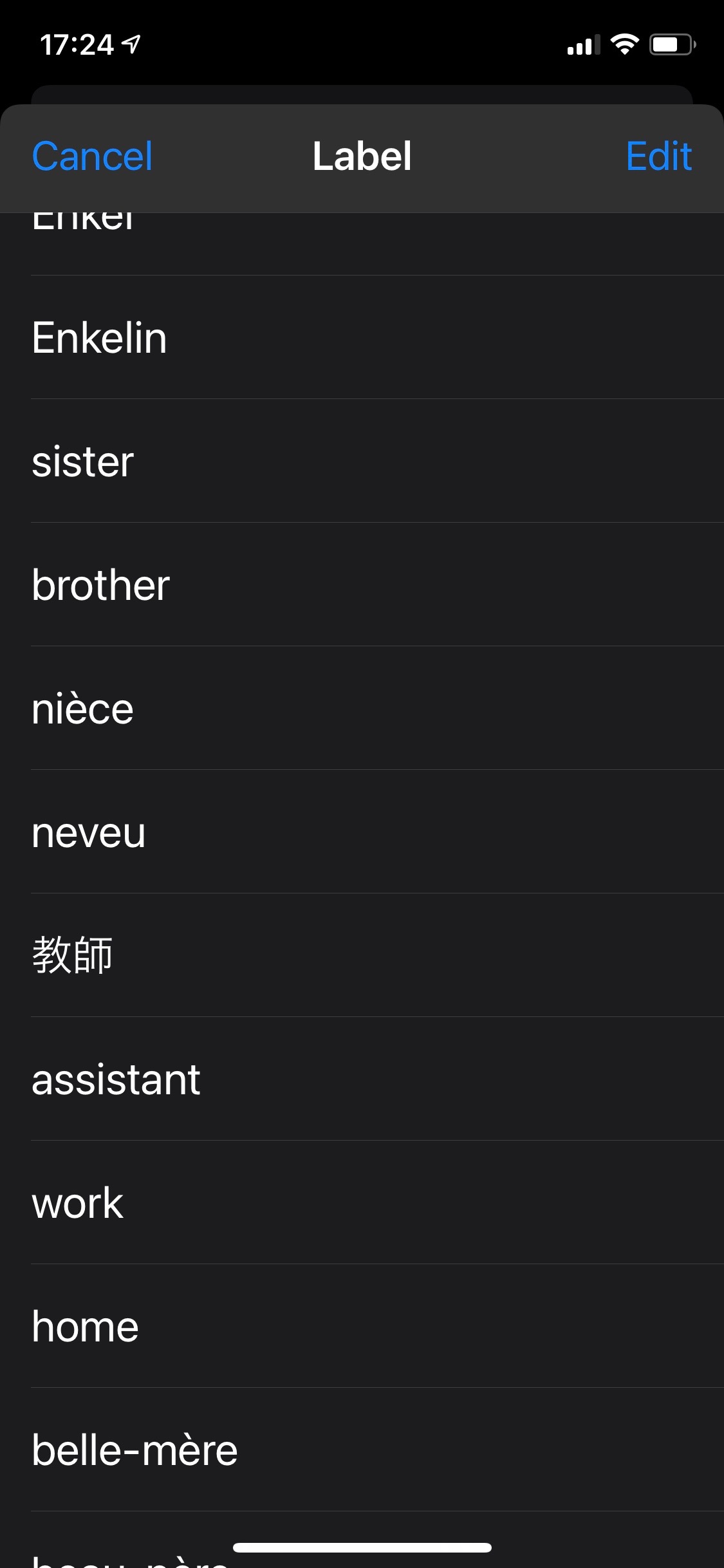
Task: Pick the brother label
Action: click(362, 584)
